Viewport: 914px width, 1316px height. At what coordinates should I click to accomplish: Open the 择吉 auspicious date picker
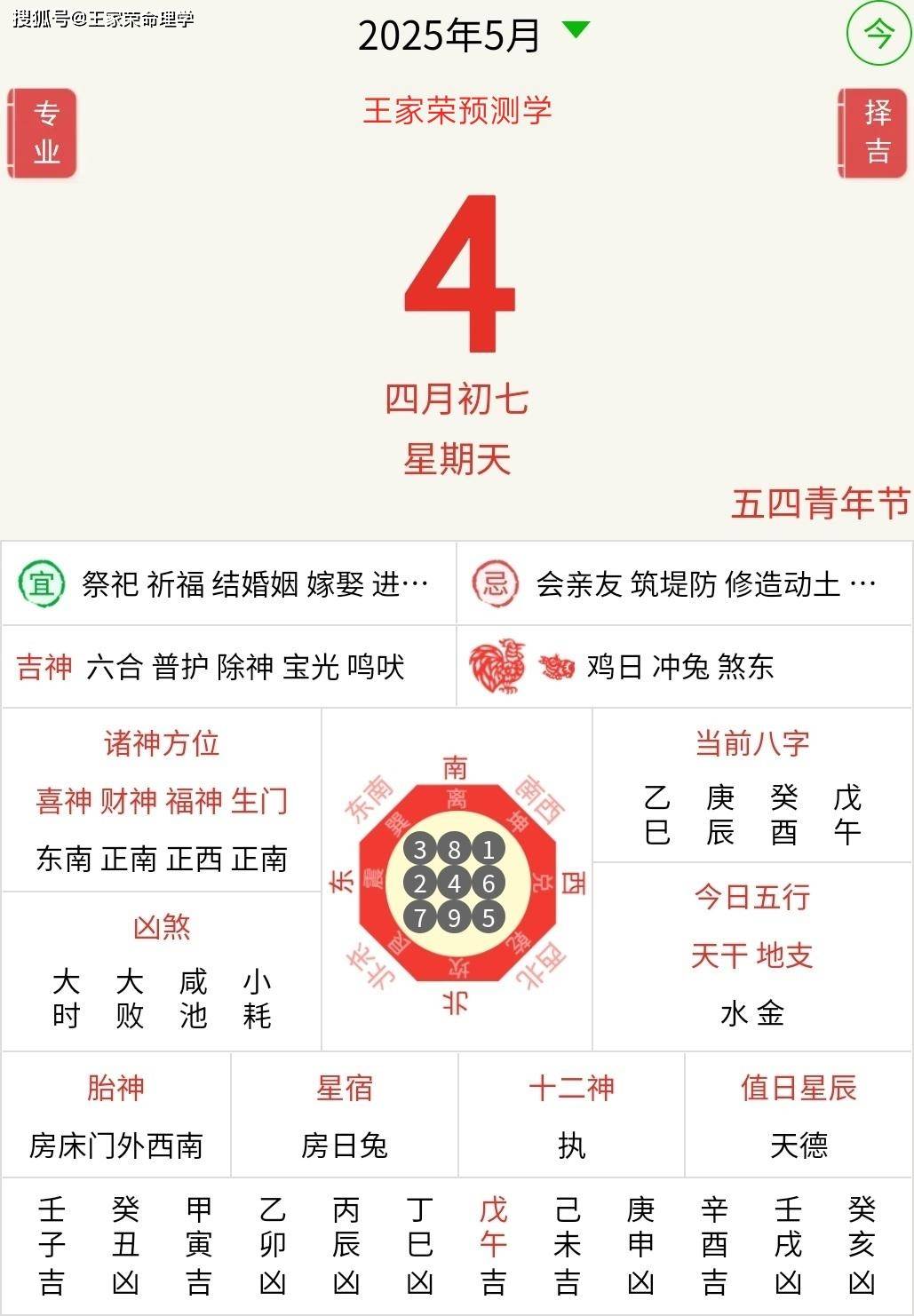tap(876, 134)
